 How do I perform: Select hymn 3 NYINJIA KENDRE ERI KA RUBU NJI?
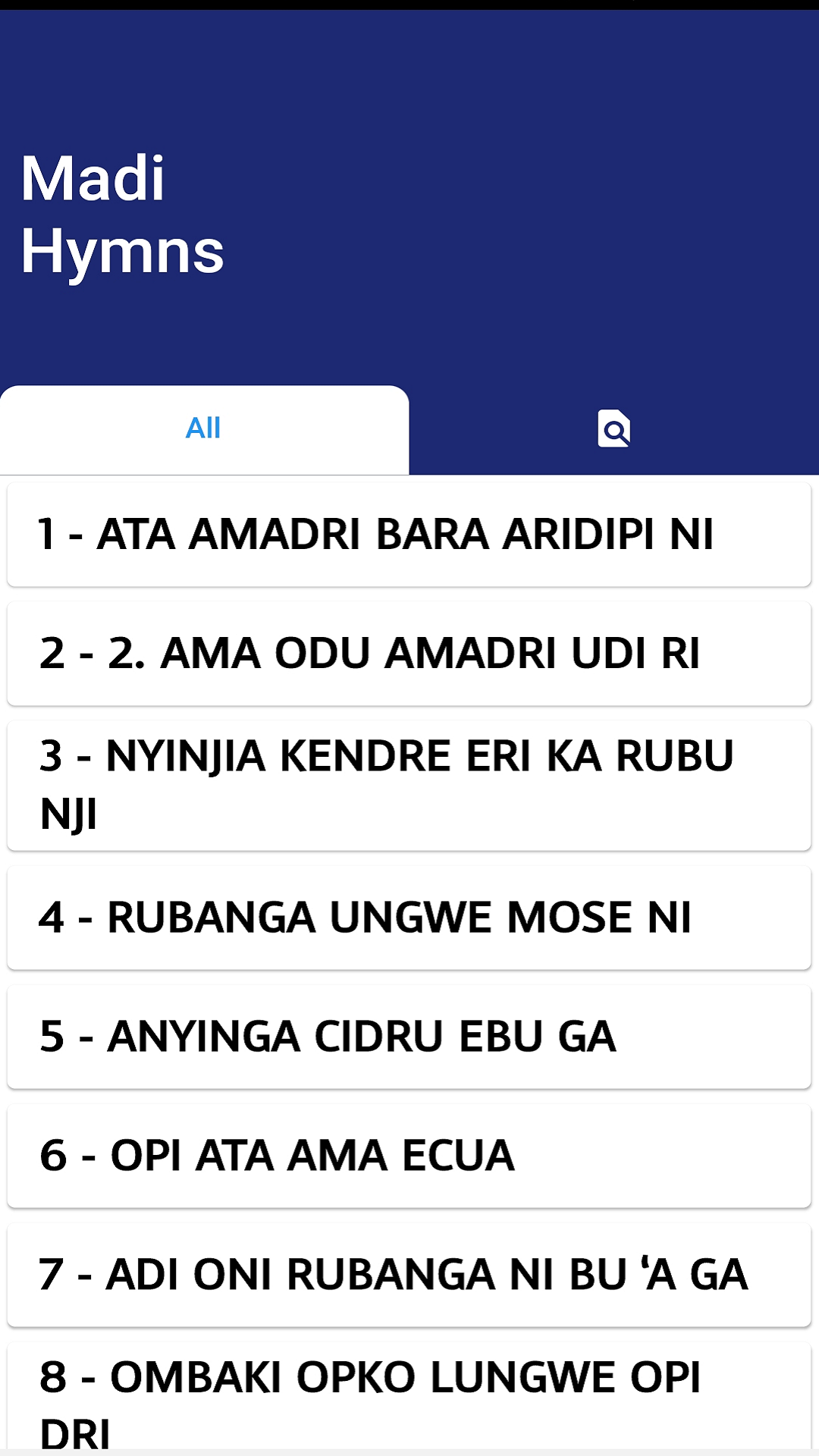click(x=409, y=786)
